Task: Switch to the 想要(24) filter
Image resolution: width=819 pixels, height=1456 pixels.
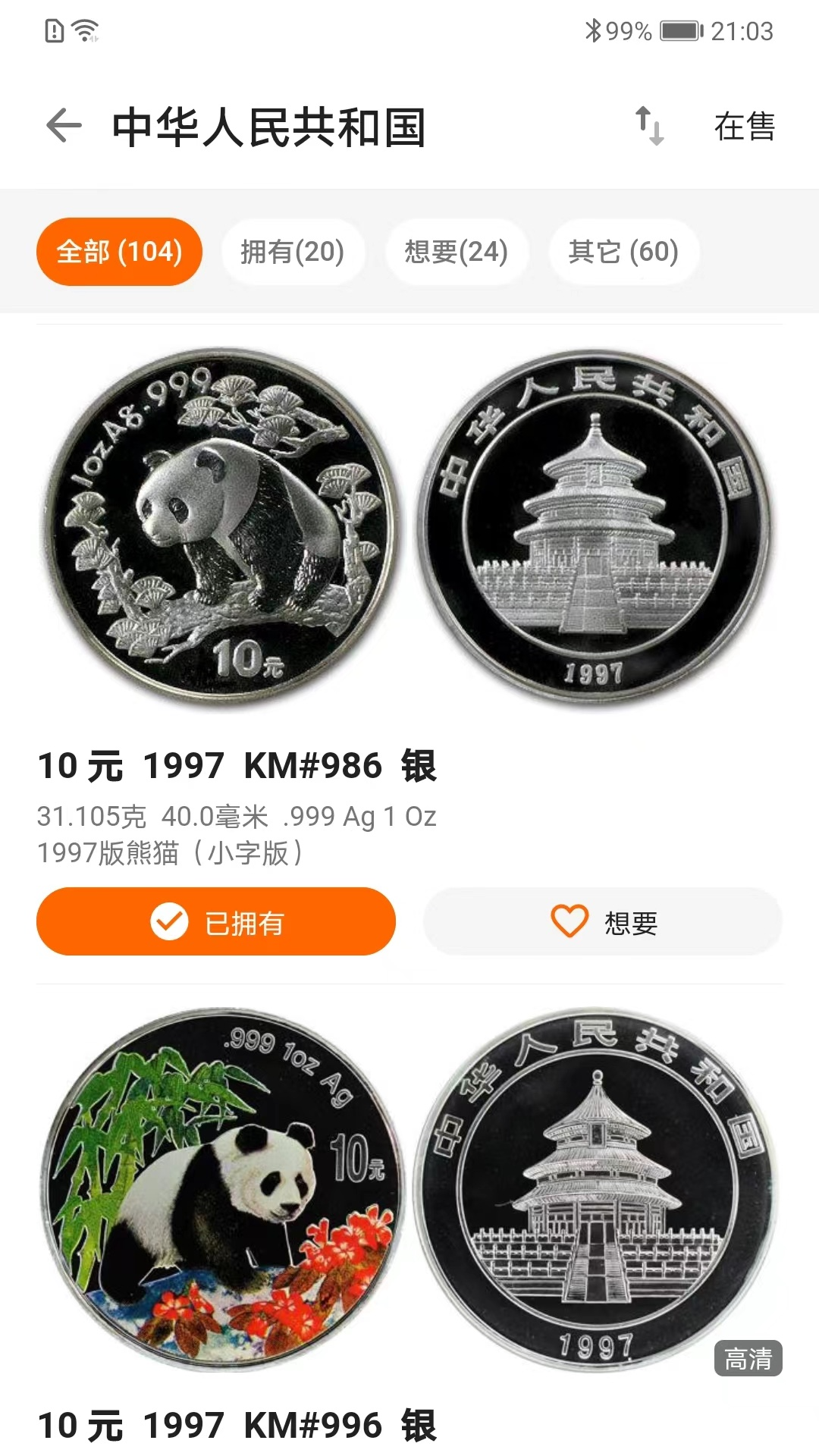Action: click(x=456, y=252)
